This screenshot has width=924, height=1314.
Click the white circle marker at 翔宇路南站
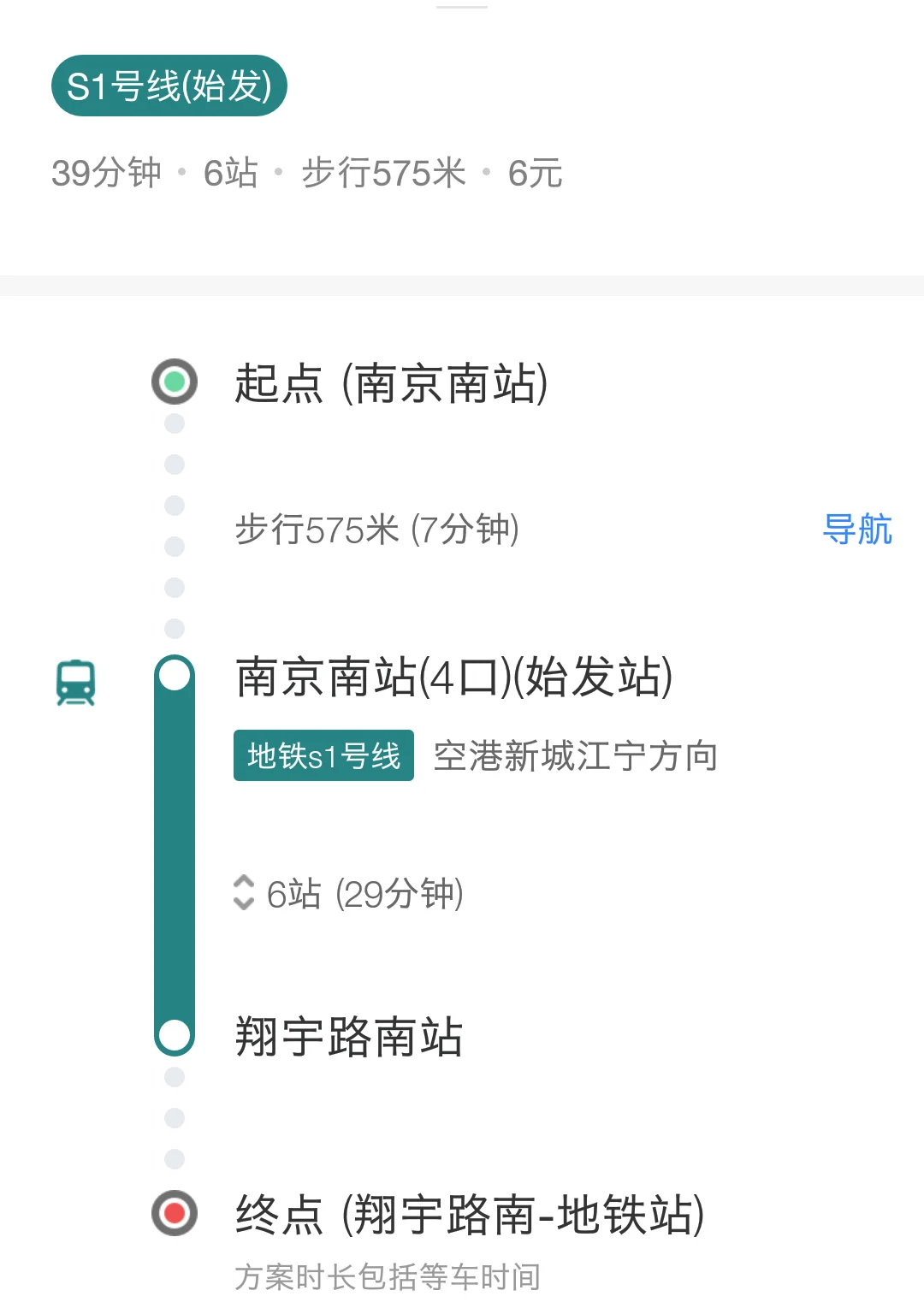coord(175,1036)
